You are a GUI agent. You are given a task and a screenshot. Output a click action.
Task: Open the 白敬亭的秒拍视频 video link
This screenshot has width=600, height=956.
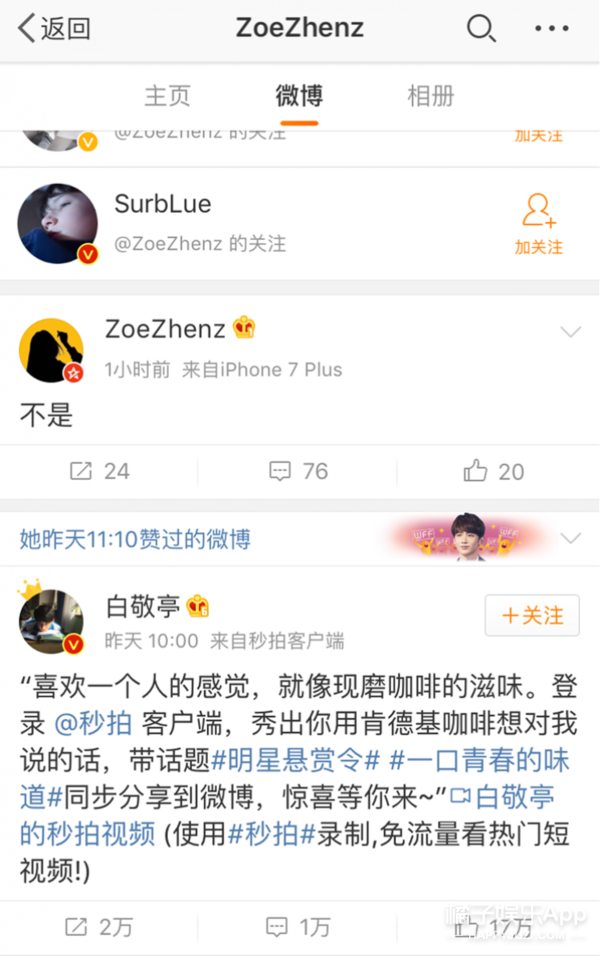[90, 830]
